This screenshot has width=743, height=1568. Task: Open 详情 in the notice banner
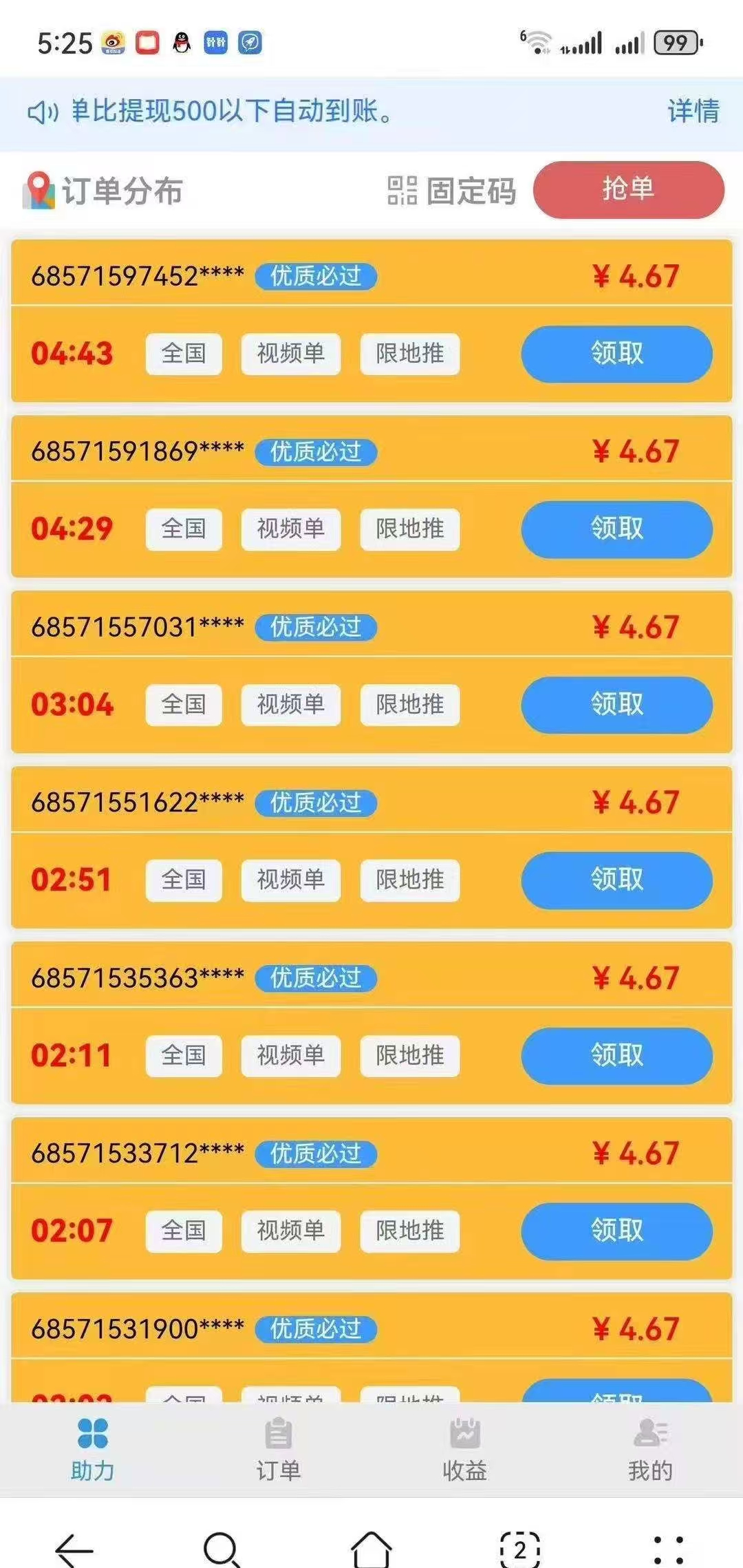(693, 111)
